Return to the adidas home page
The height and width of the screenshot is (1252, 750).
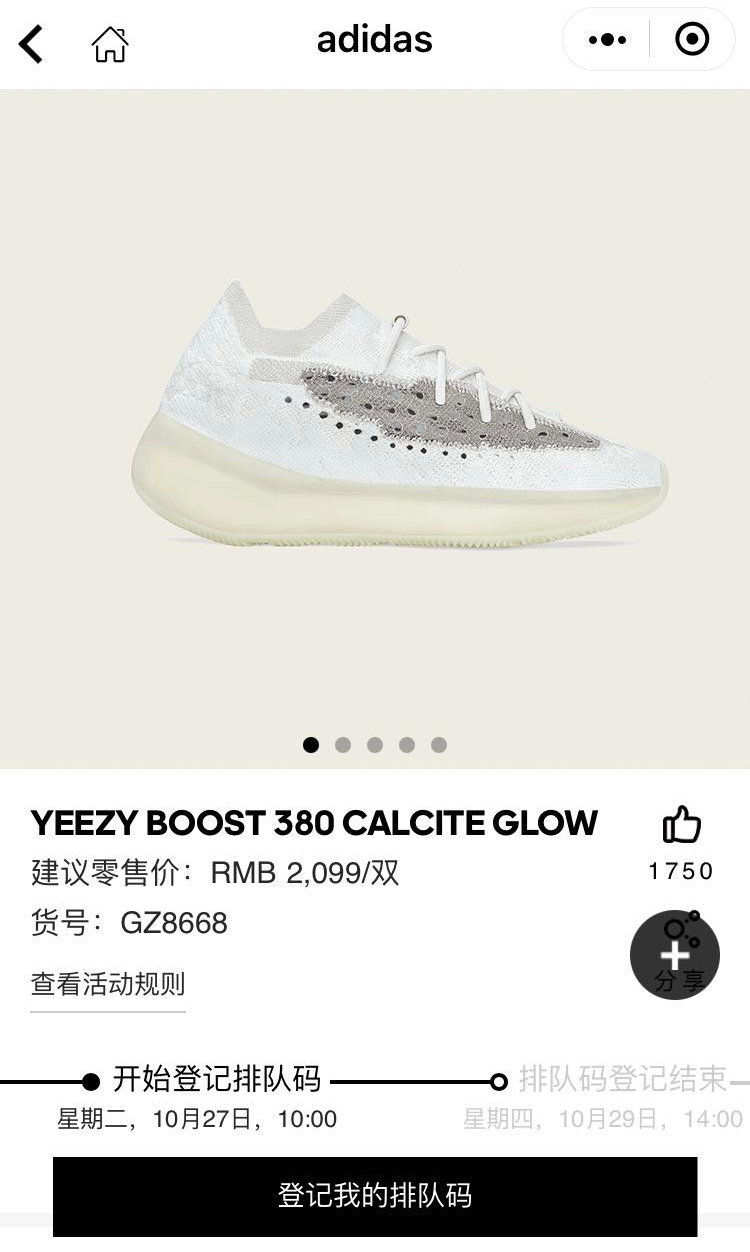point(110,44)
